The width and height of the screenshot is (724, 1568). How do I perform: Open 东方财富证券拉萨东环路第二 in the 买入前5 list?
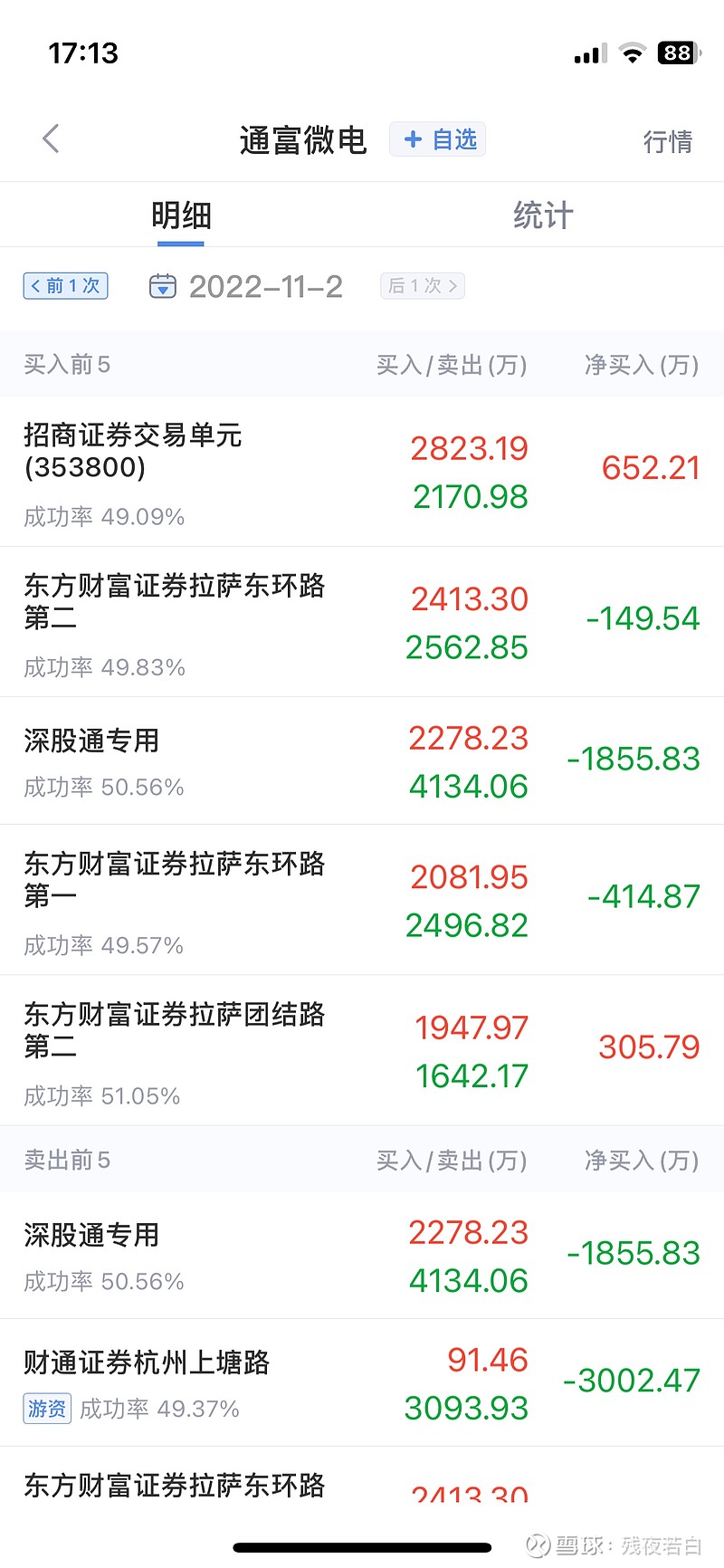362,622
